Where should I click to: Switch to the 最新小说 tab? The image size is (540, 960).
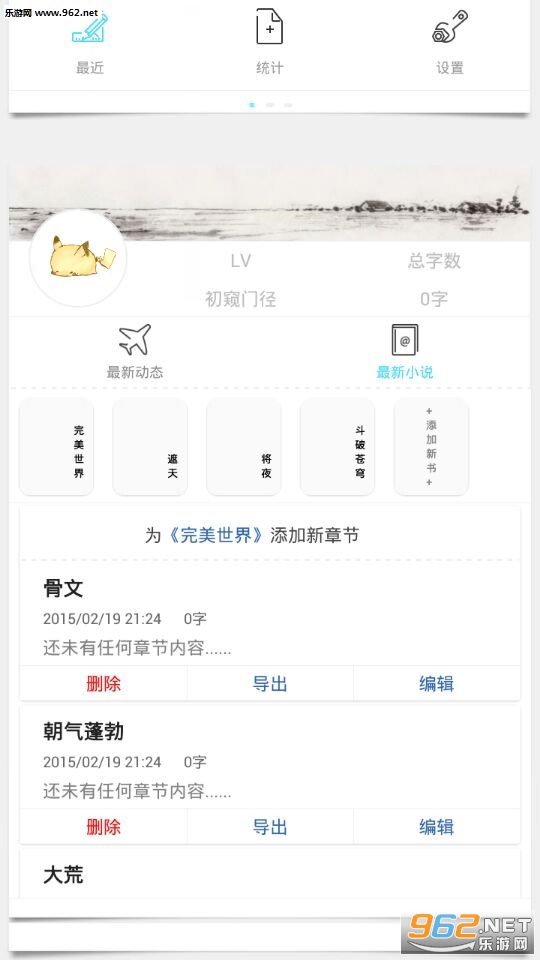pyautogui.click(x=405, y=352)
